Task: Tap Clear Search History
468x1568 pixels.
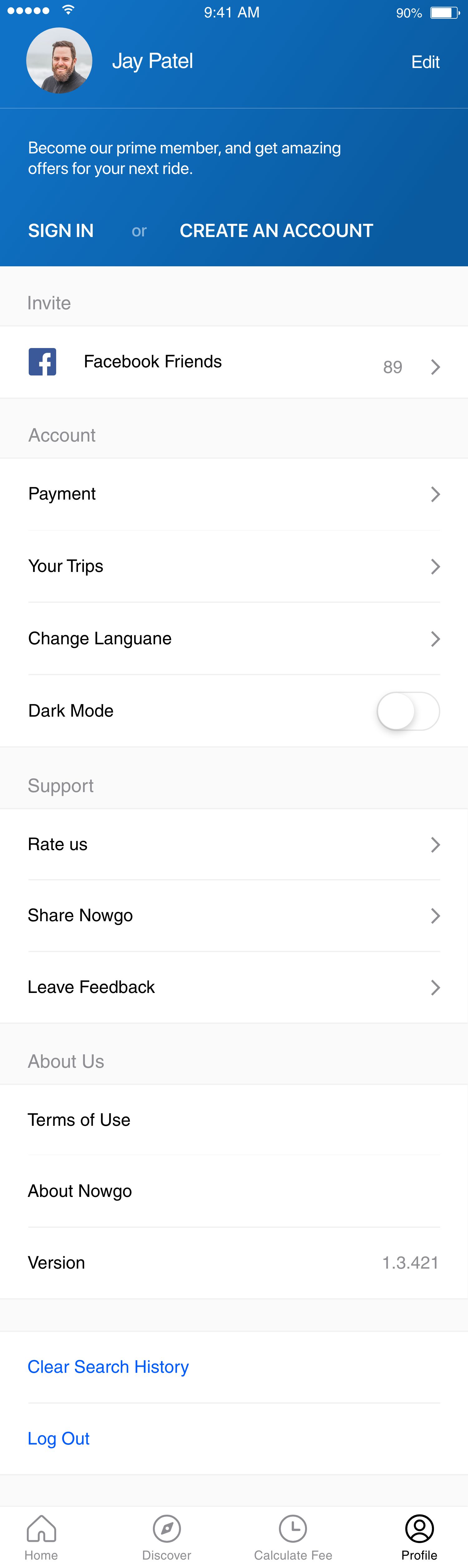Action: pos(109,1367)
